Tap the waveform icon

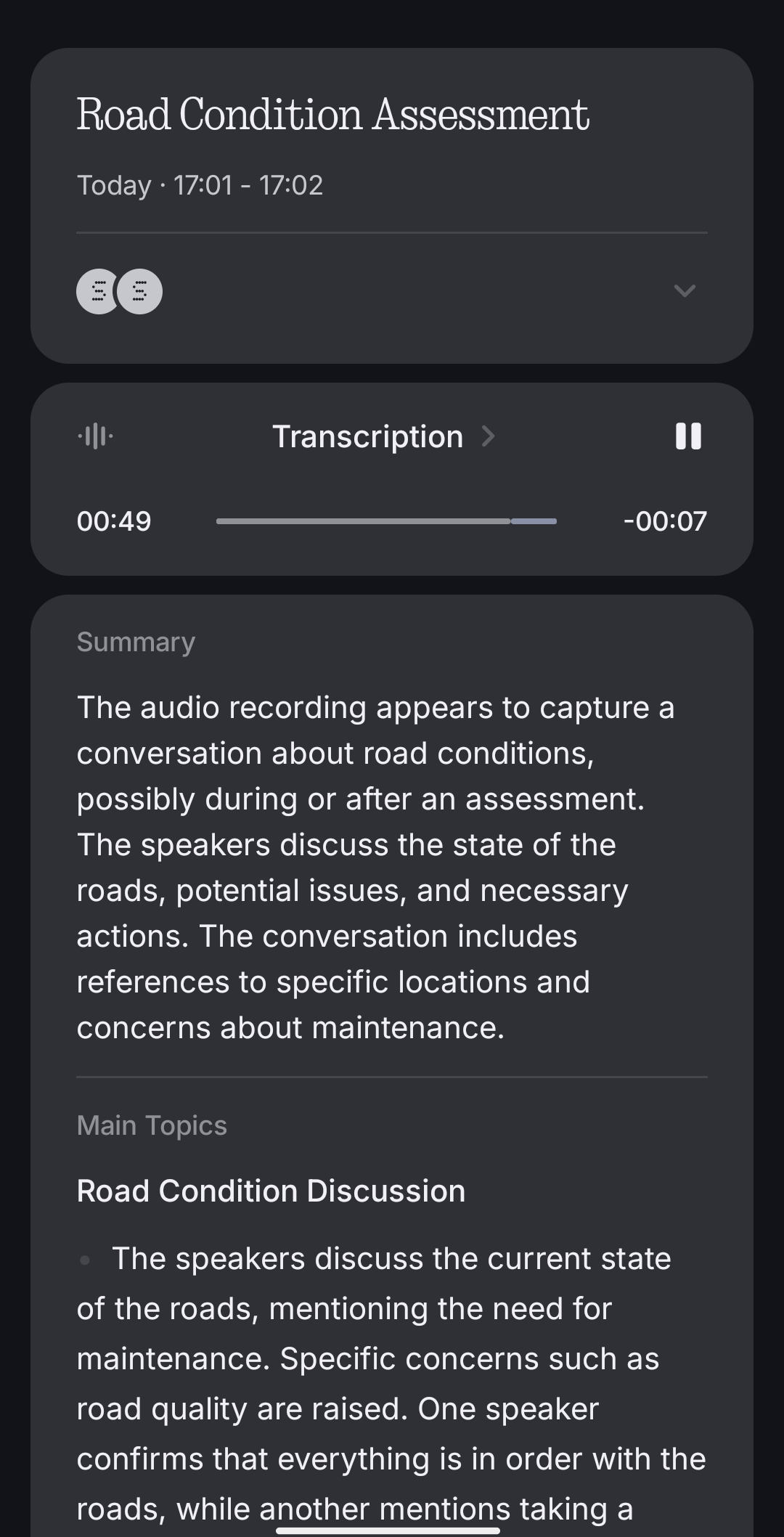coord(96,436)
